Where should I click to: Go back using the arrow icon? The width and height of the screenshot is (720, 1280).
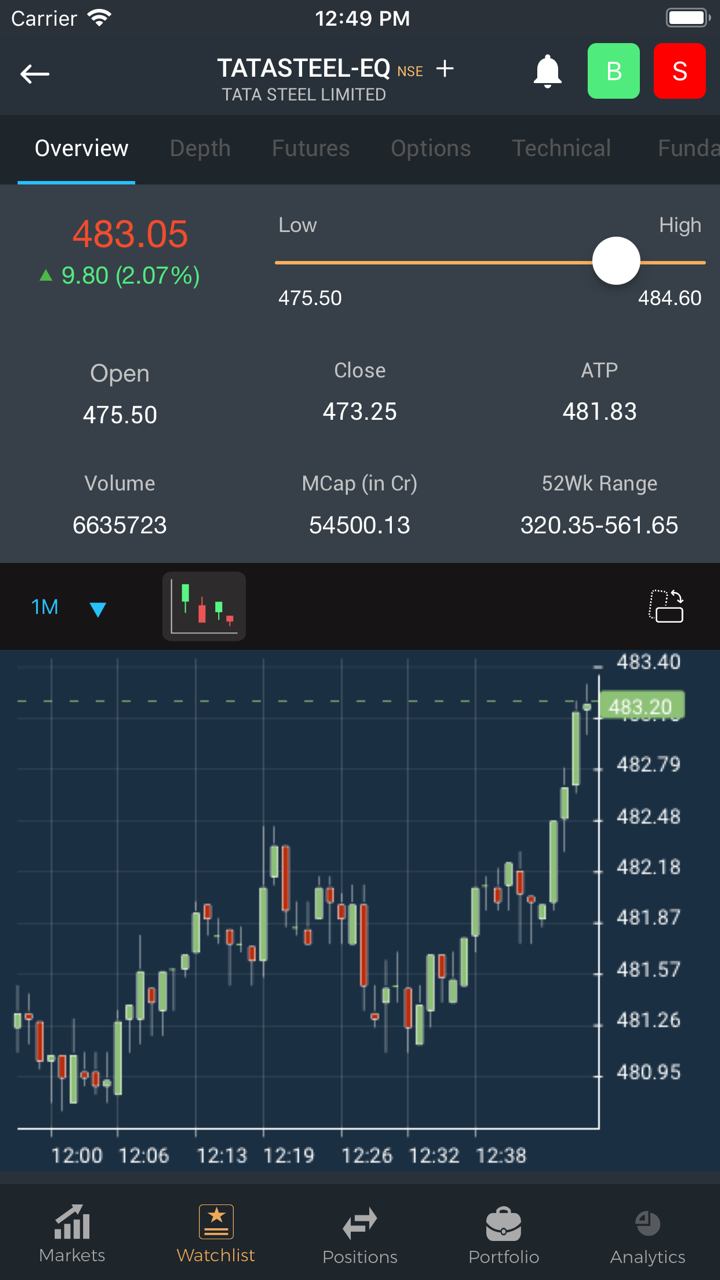[35, 74]
